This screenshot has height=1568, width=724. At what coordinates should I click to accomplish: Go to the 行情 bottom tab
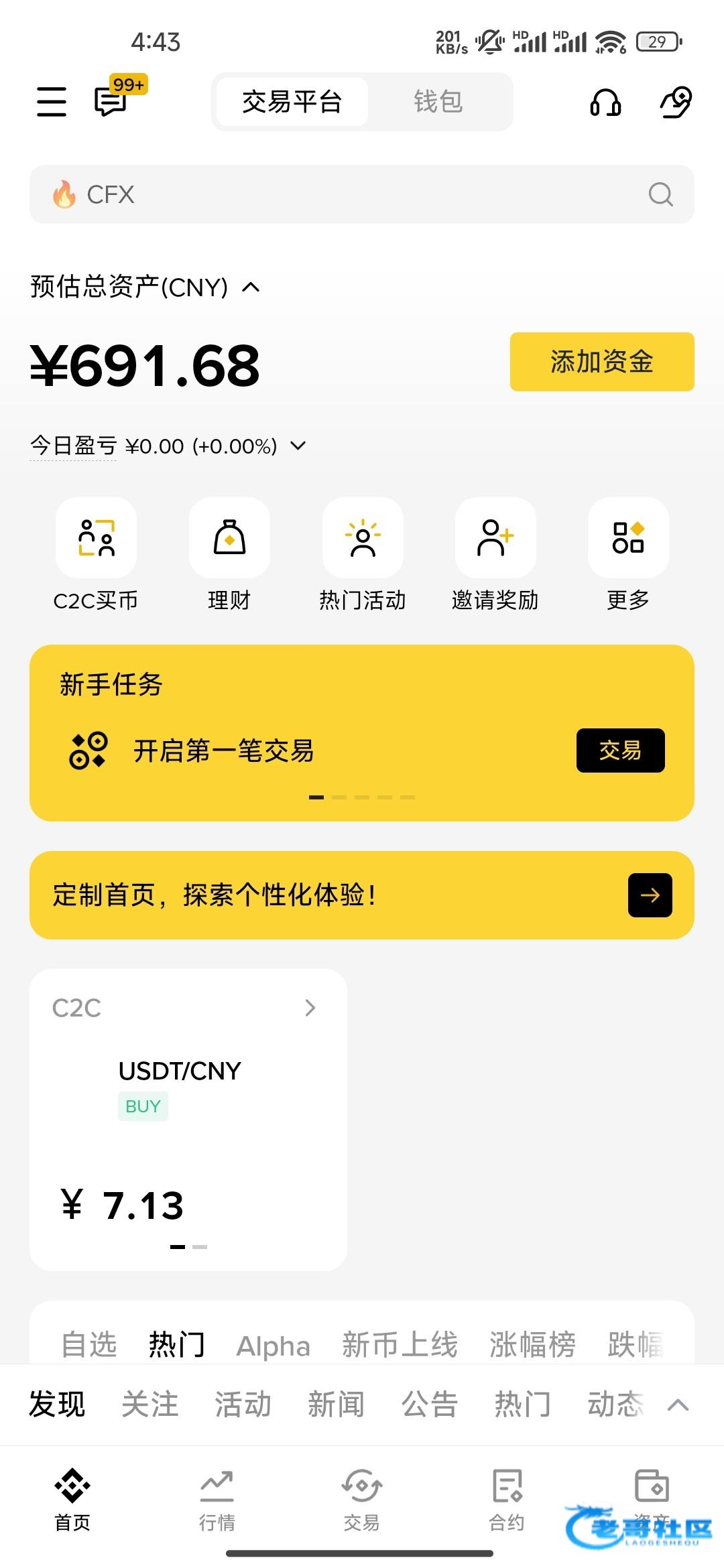pyautogui.click(x=217, y=1500)
